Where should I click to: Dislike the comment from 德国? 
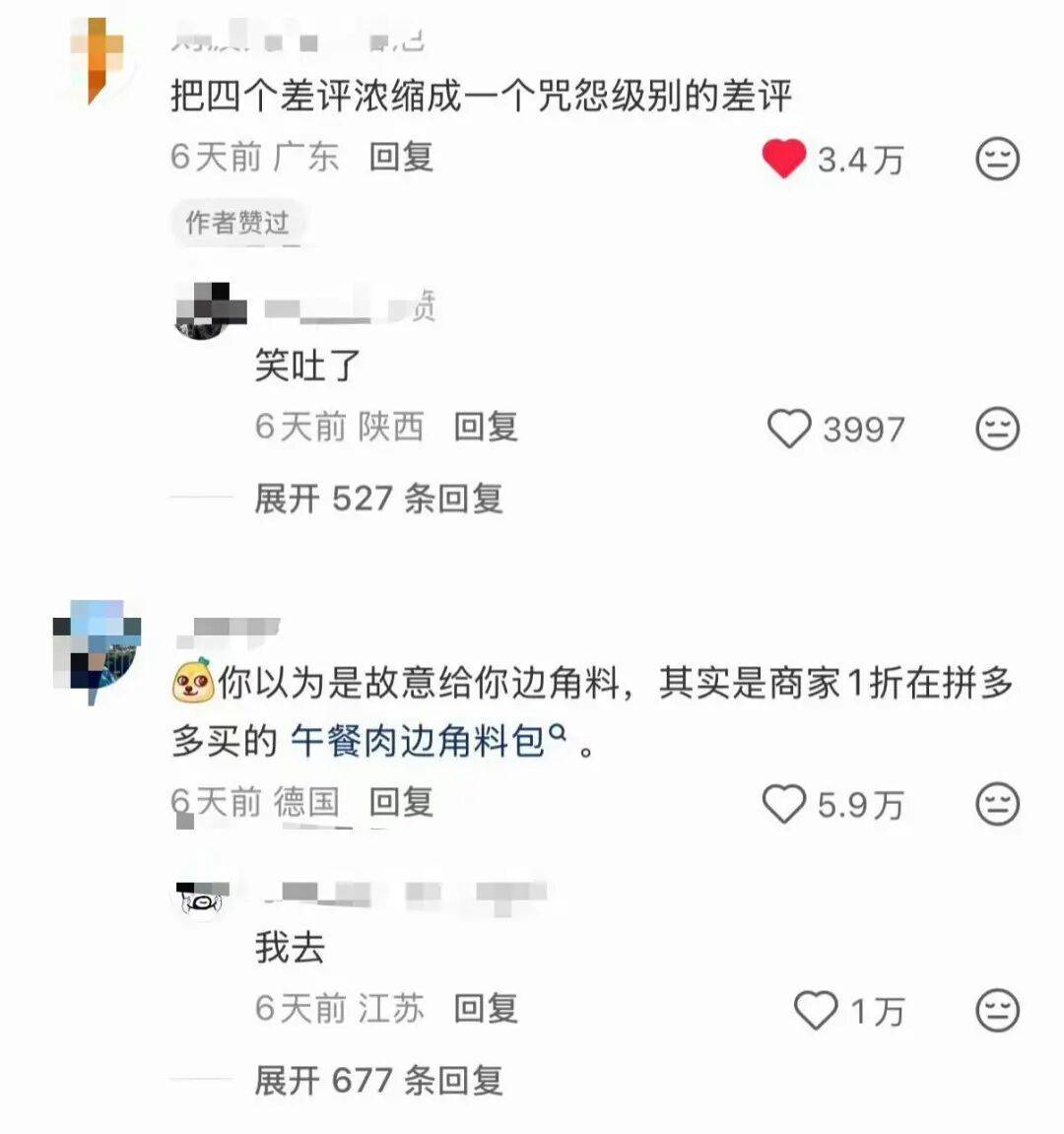[x=996, y=804]
